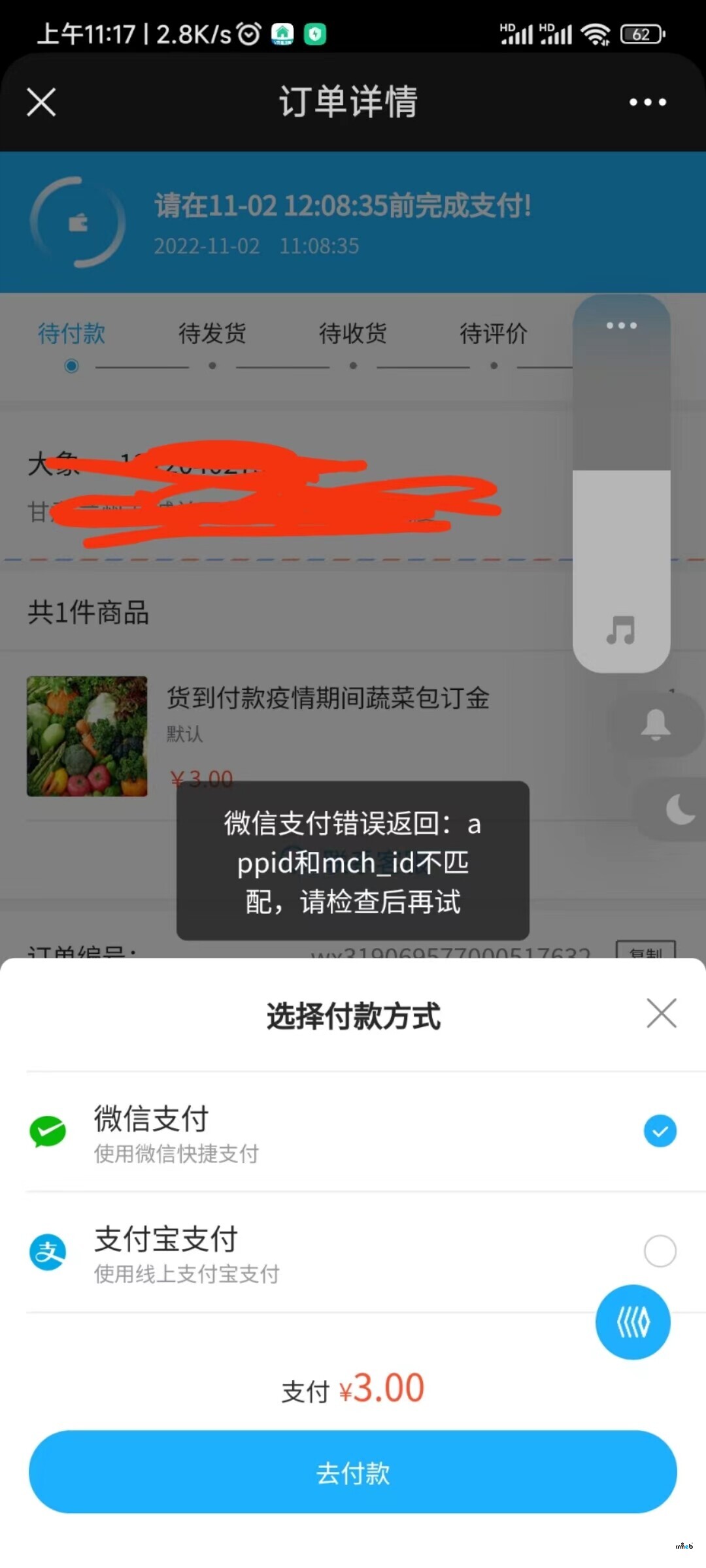This screenshot has height=1568, width=706.
Task: Select WeChat Pay option
Action: [x=353, y=1132]
